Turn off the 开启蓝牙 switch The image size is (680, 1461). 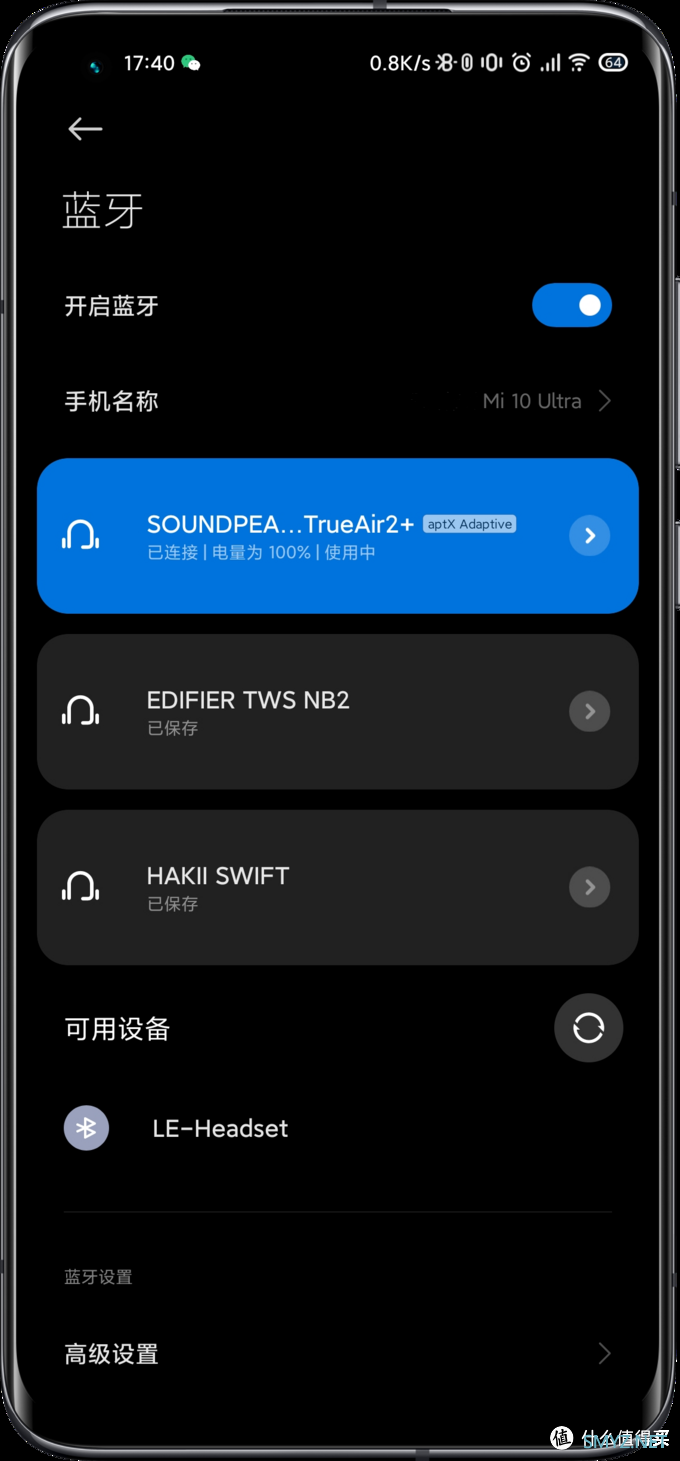tap(571, 305)
